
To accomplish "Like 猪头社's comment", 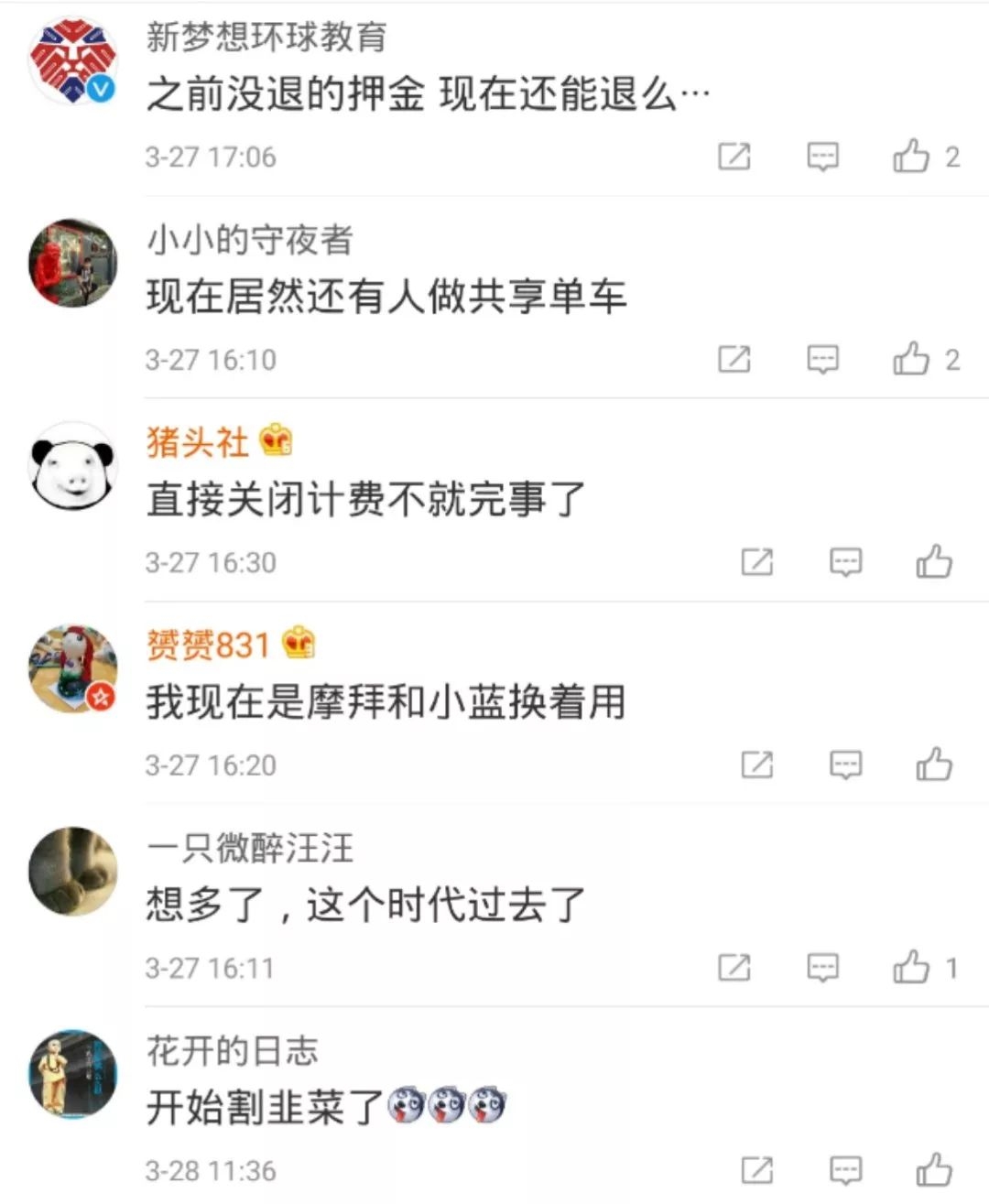I will [x=934, y=561].
